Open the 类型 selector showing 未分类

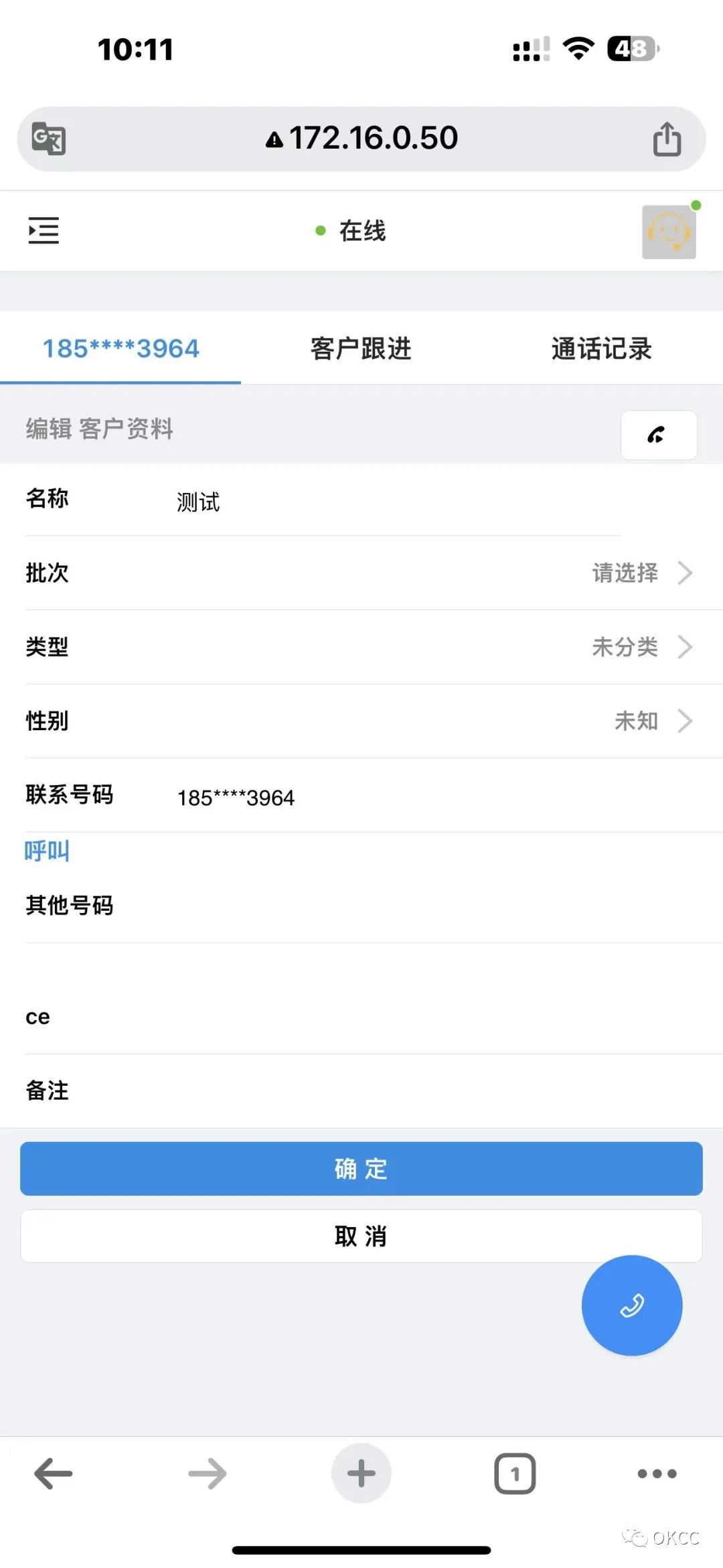point(641,647)
